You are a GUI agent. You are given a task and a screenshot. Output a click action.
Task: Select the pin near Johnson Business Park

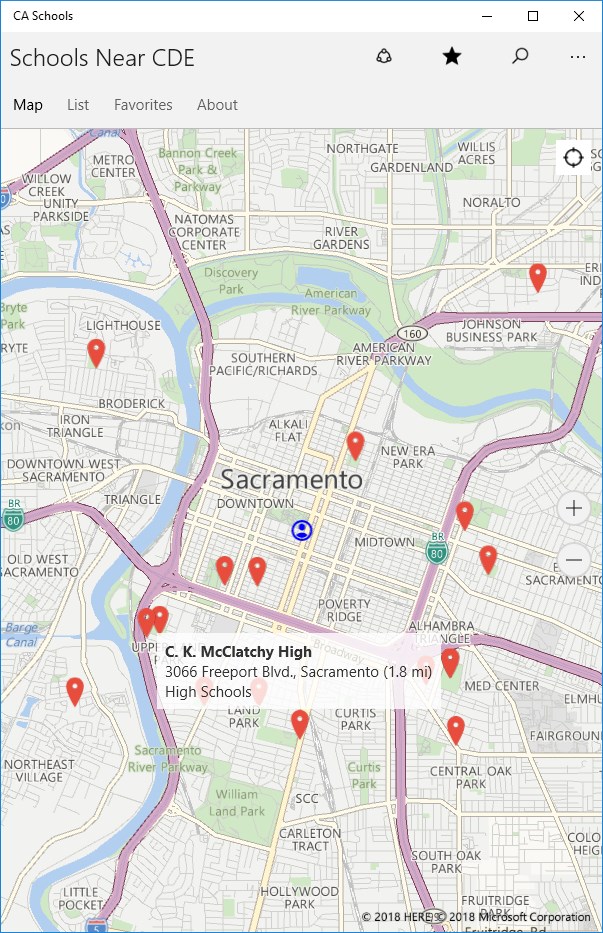coord(537,275)
